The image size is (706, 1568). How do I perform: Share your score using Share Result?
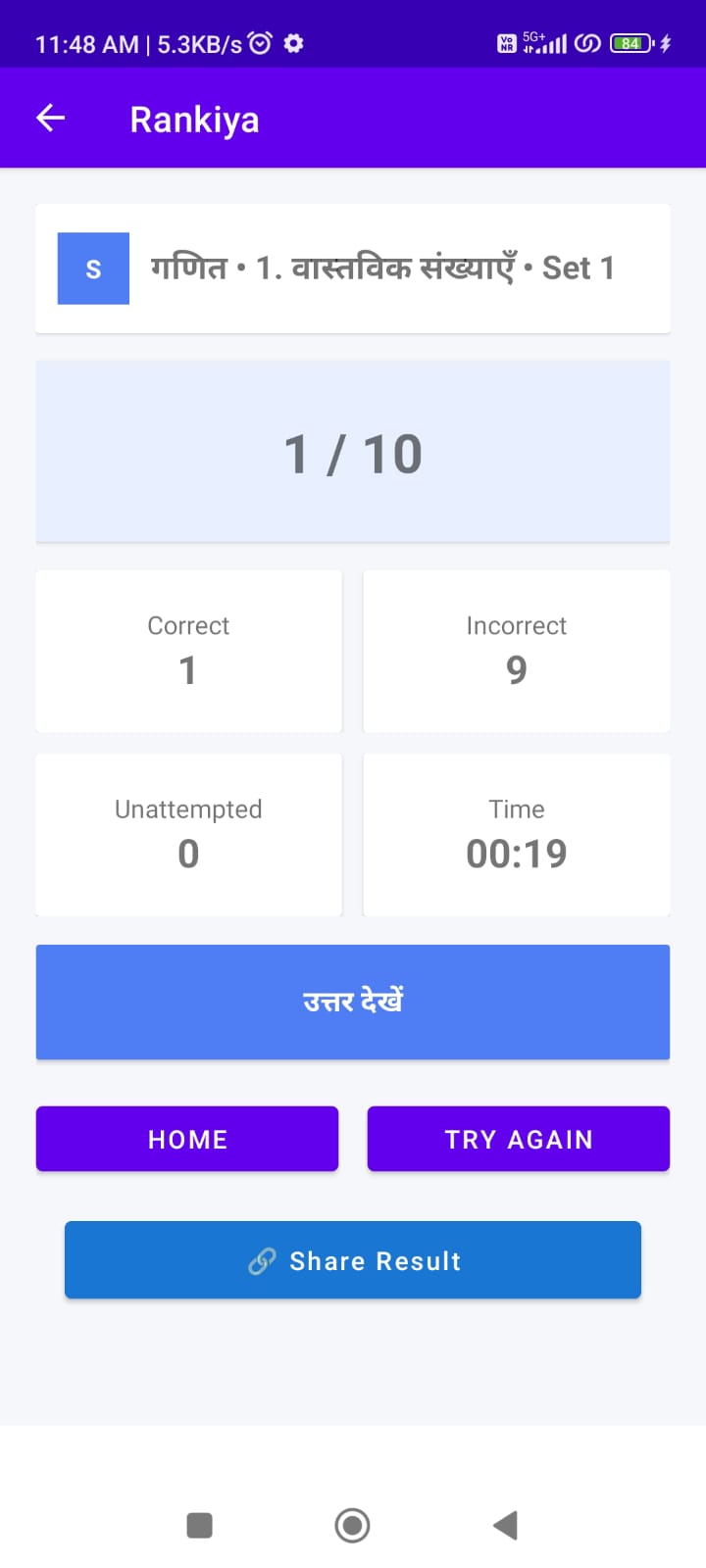(353, 1261)
